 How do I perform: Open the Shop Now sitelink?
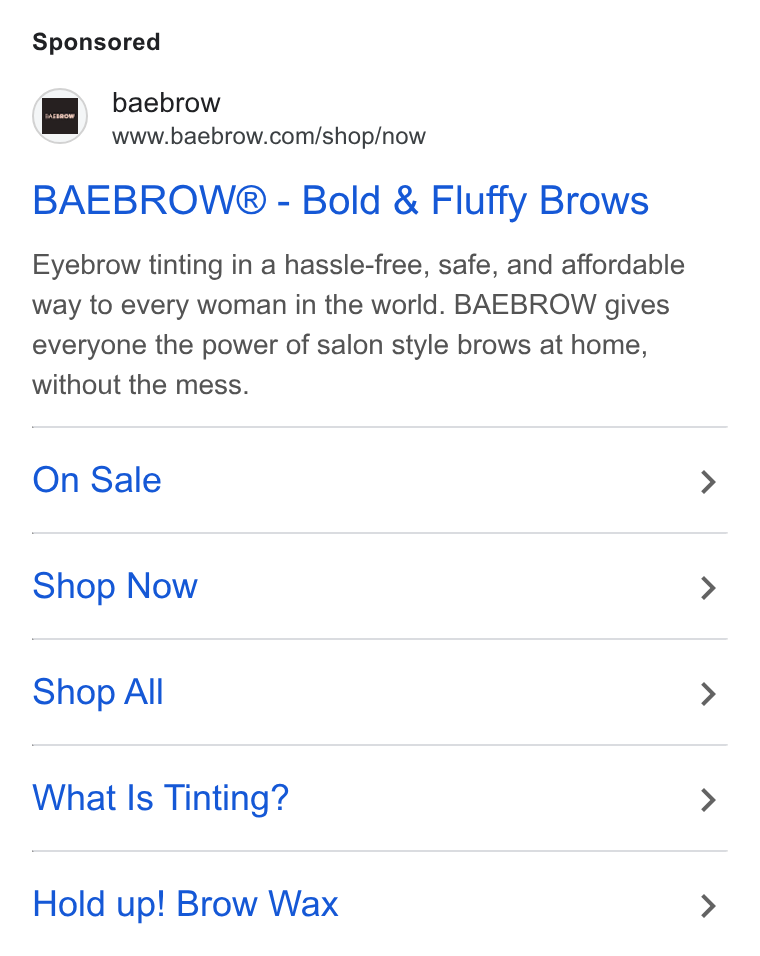click(x=380, y=587)
